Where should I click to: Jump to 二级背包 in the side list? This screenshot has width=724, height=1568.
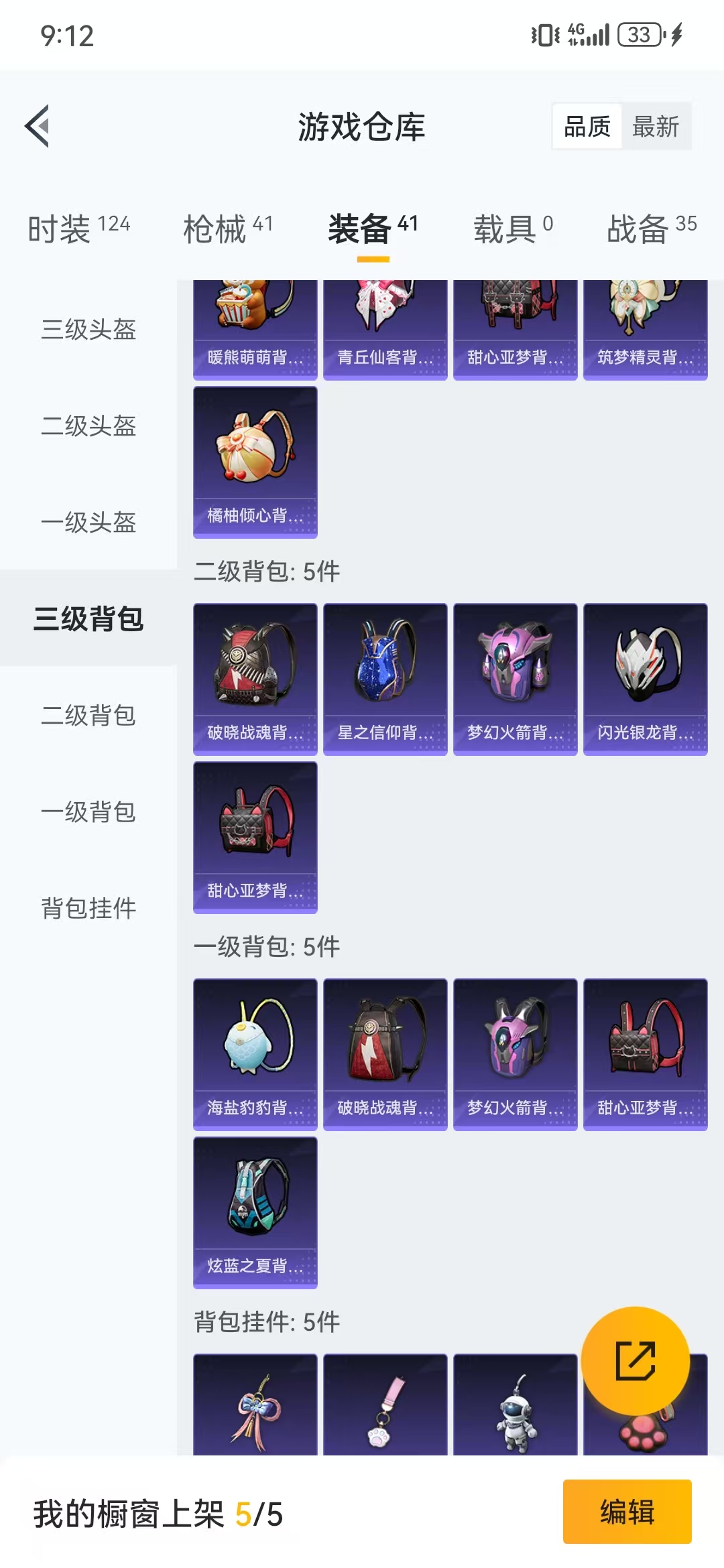tap(88, 715)
